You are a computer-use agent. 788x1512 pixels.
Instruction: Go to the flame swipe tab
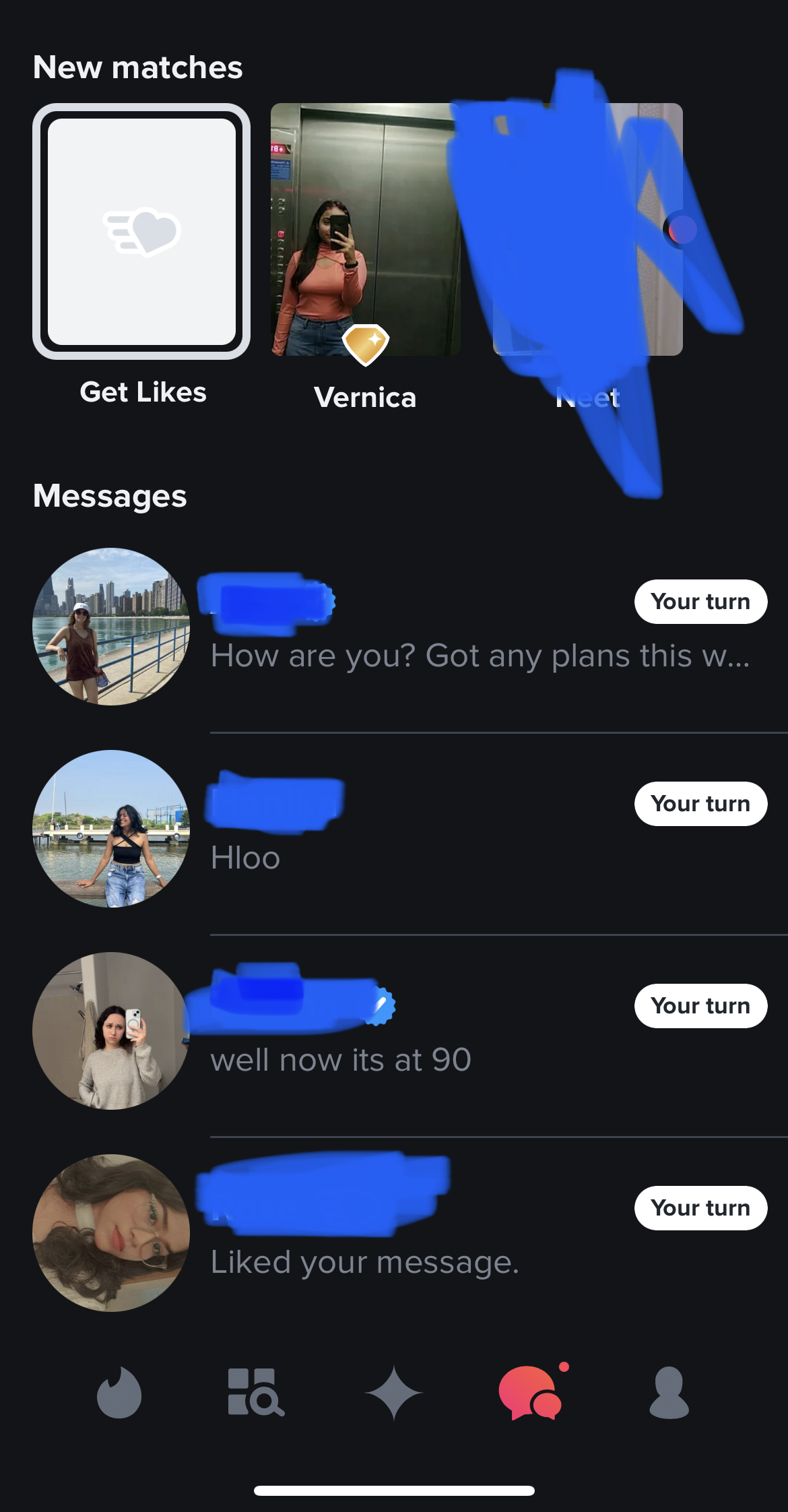pyautogui.click(x=119, y=1393)
